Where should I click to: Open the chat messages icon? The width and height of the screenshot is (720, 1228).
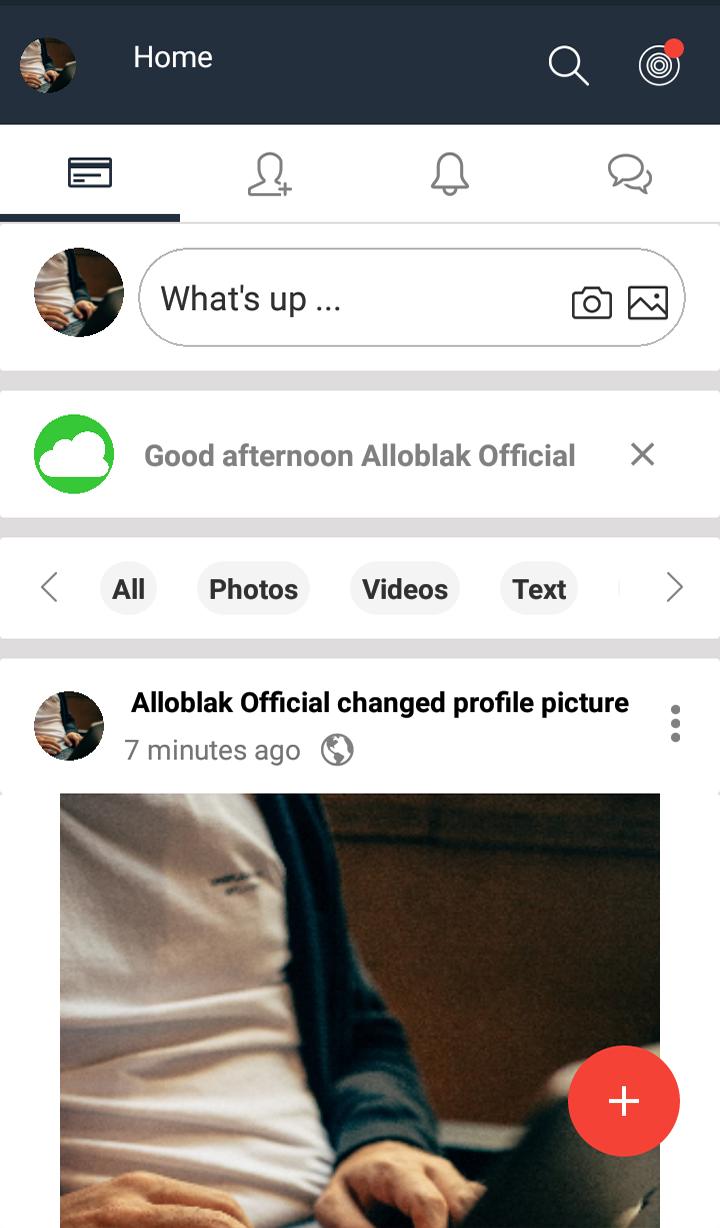[x=630, y=174]
